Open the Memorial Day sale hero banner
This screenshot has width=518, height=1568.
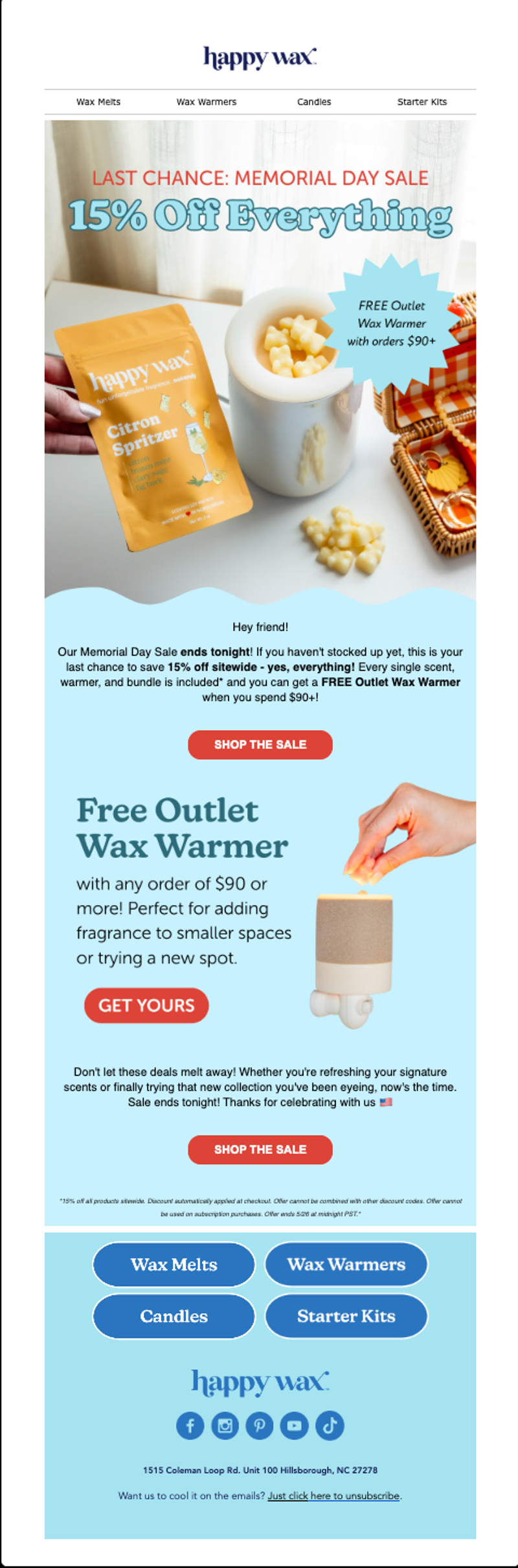260,360
